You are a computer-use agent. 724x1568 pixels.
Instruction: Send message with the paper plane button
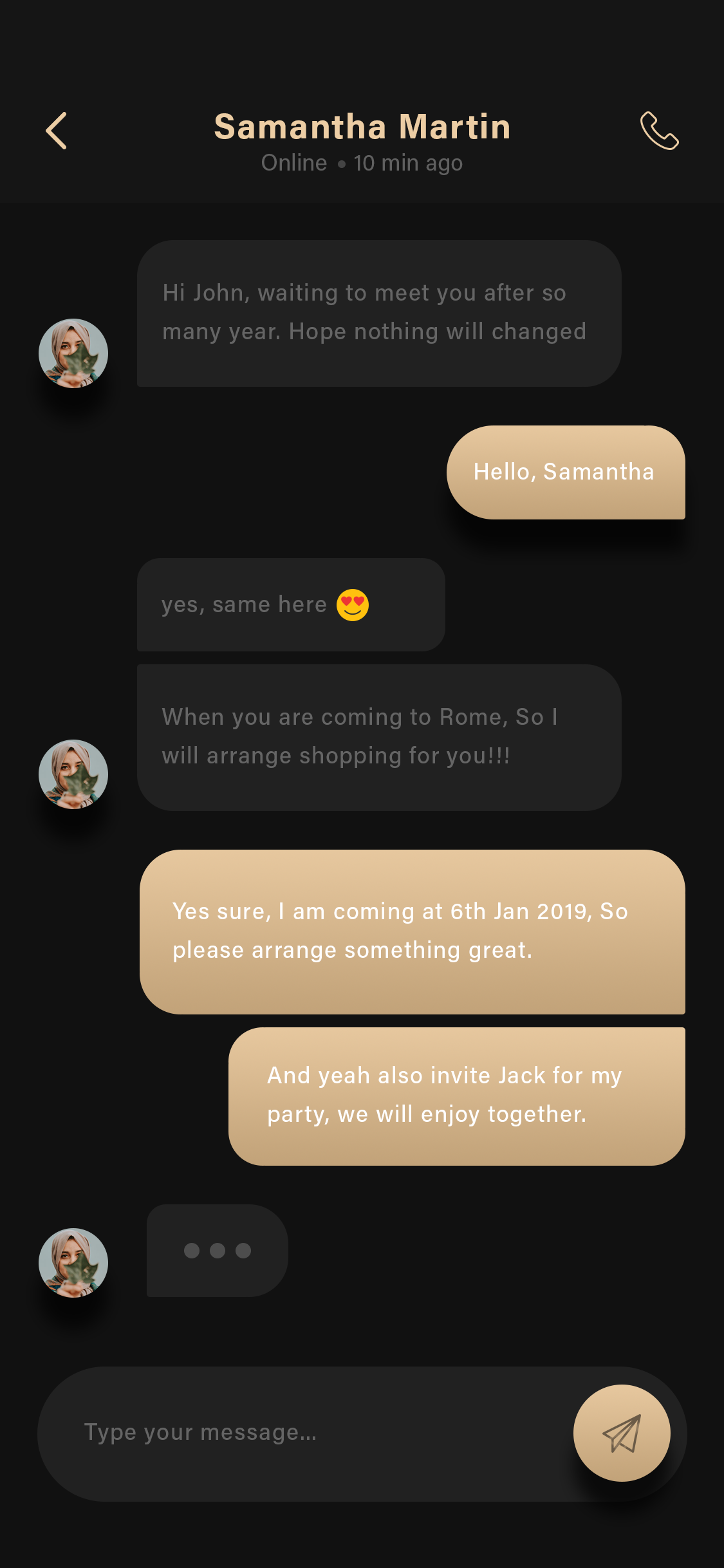coord(622,1433)
